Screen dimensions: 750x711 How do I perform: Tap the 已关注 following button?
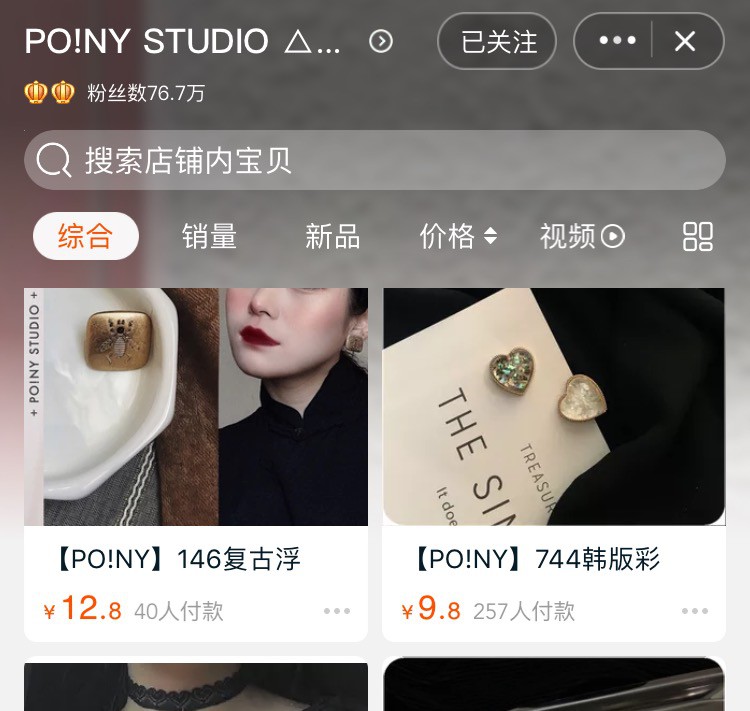(x=497, y=41)
